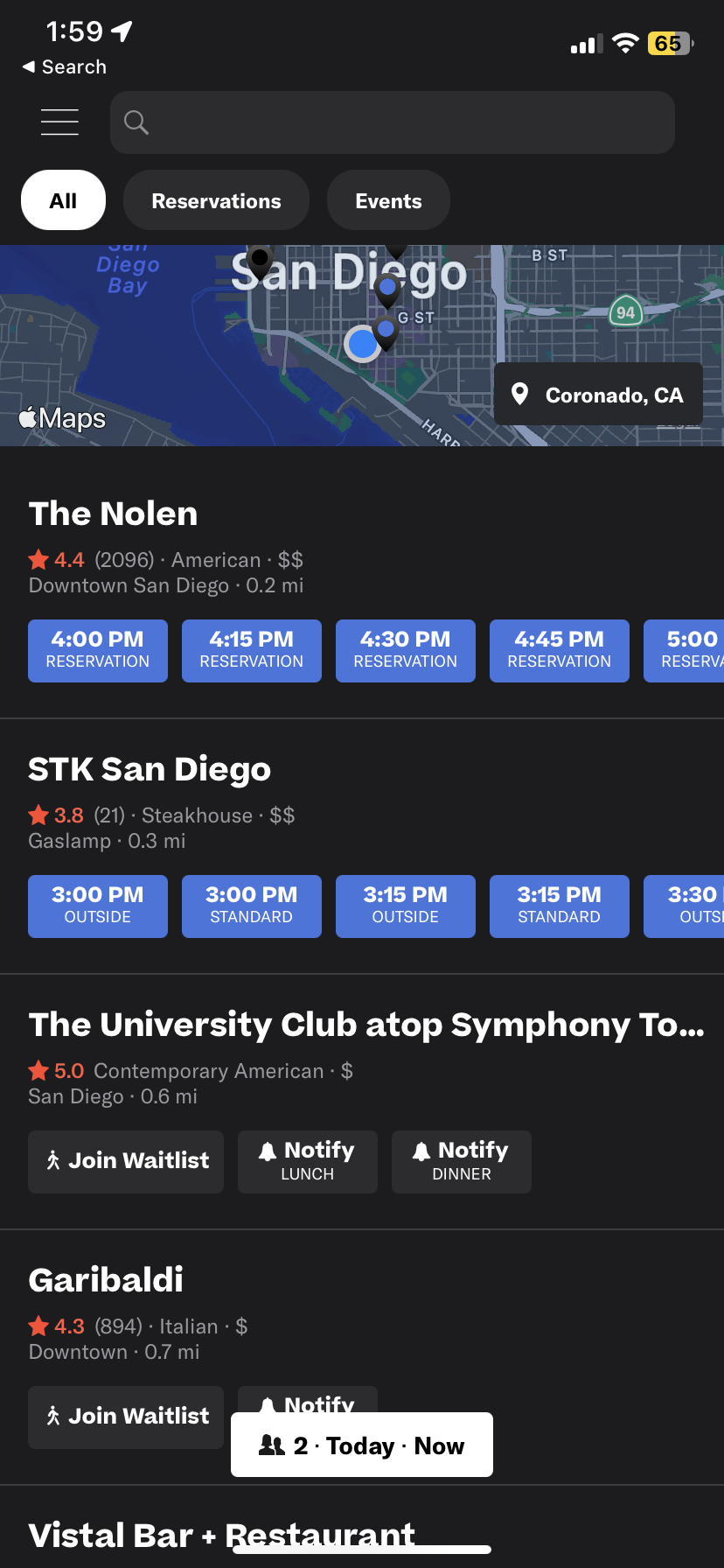Open Garibaldi restaurant details
The image size is (724, 1568).
click(106, 1280)
